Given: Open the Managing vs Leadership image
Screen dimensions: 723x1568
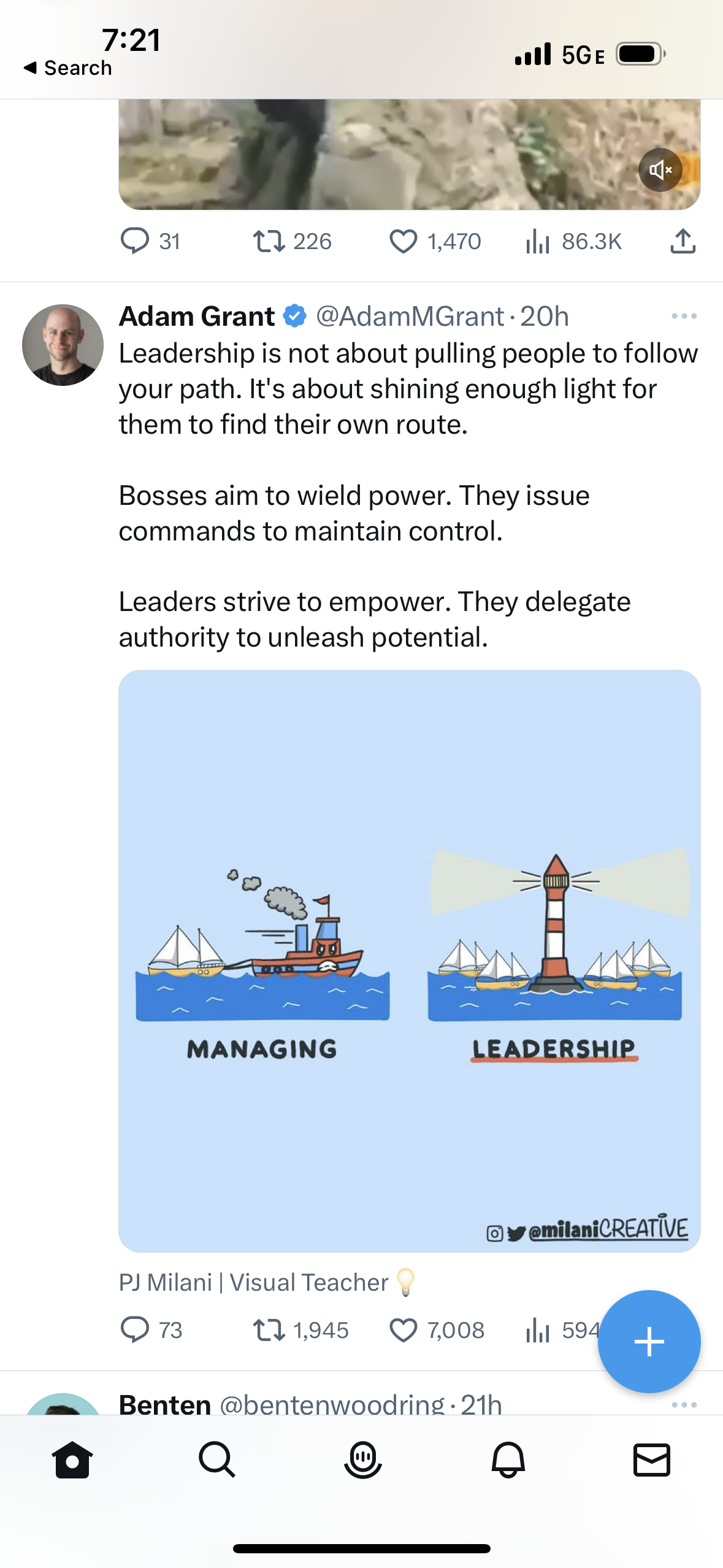Looking at the screenshot, I should [409, 960].
